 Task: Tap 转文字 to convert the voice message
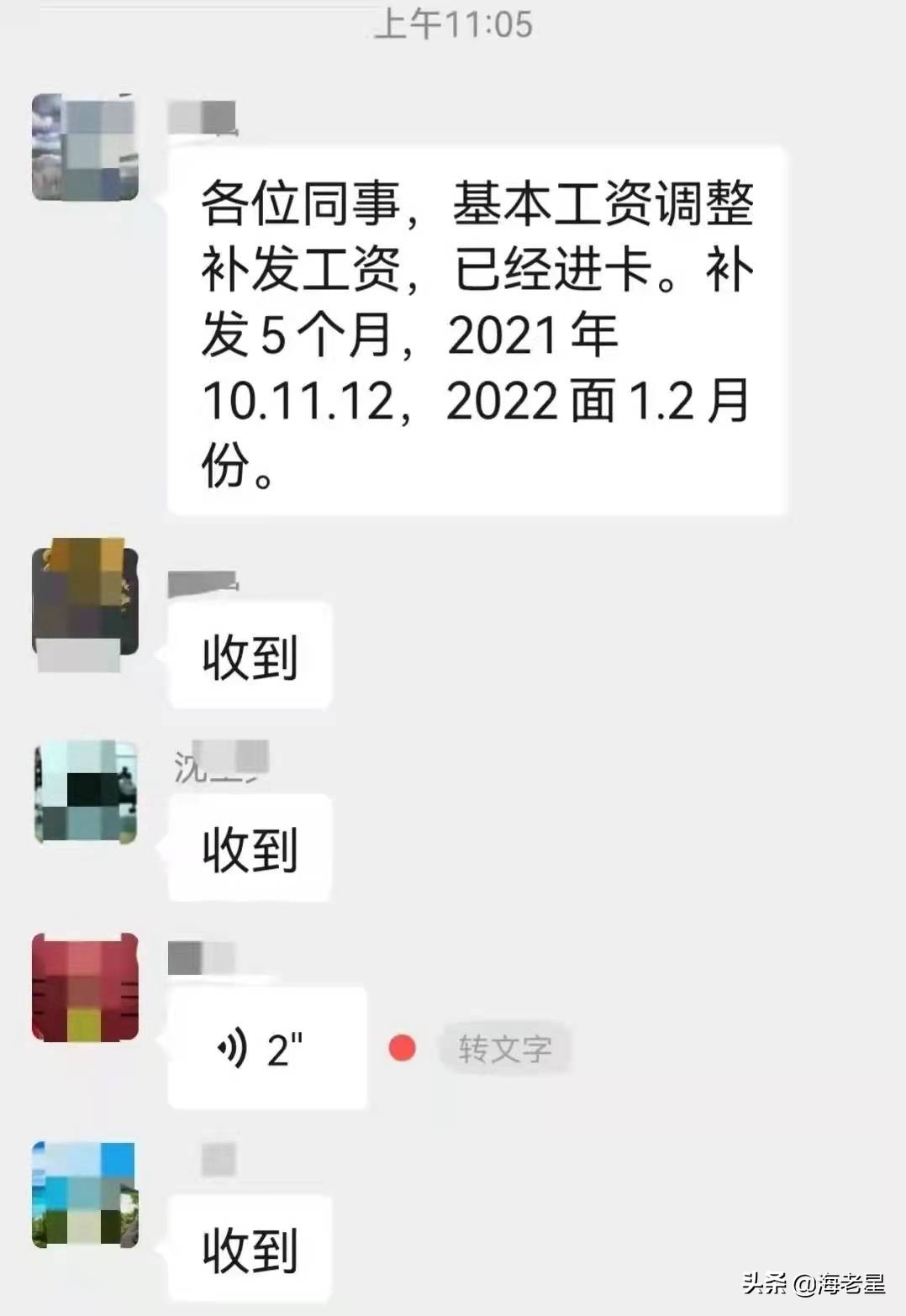coord(505,1047)
